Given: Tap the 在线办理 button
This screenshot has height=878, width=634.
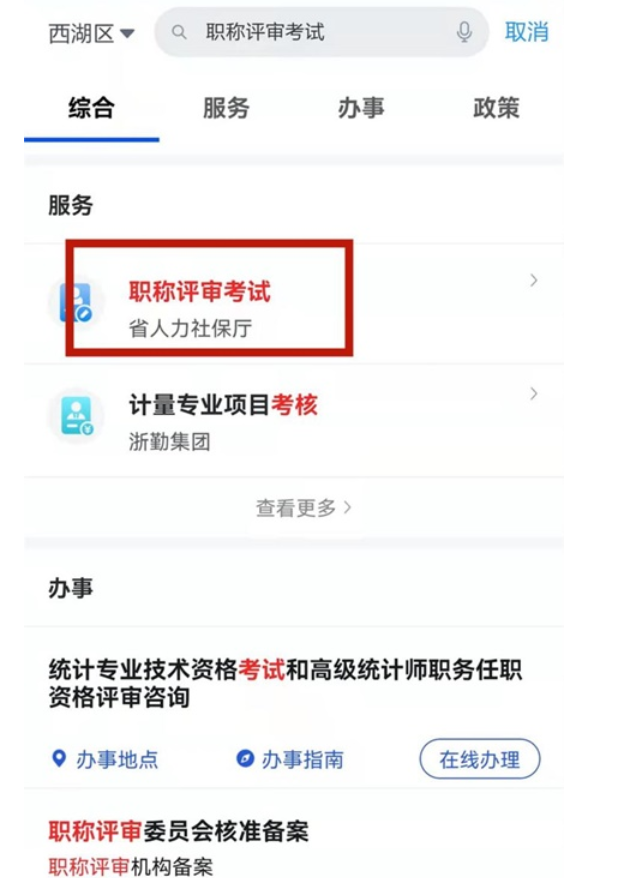Looking at the screenshot, I should [479, 759].
